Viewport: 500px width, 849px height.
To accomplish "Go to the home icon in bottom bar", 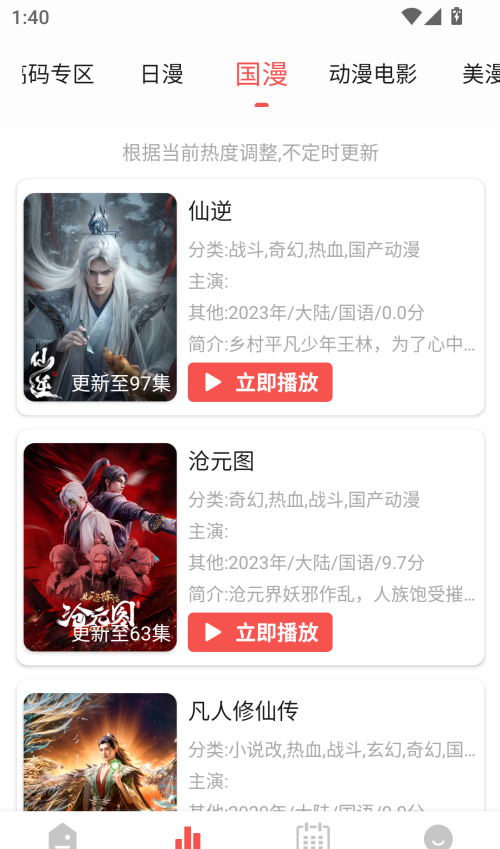I will click(x=63, y=835).
